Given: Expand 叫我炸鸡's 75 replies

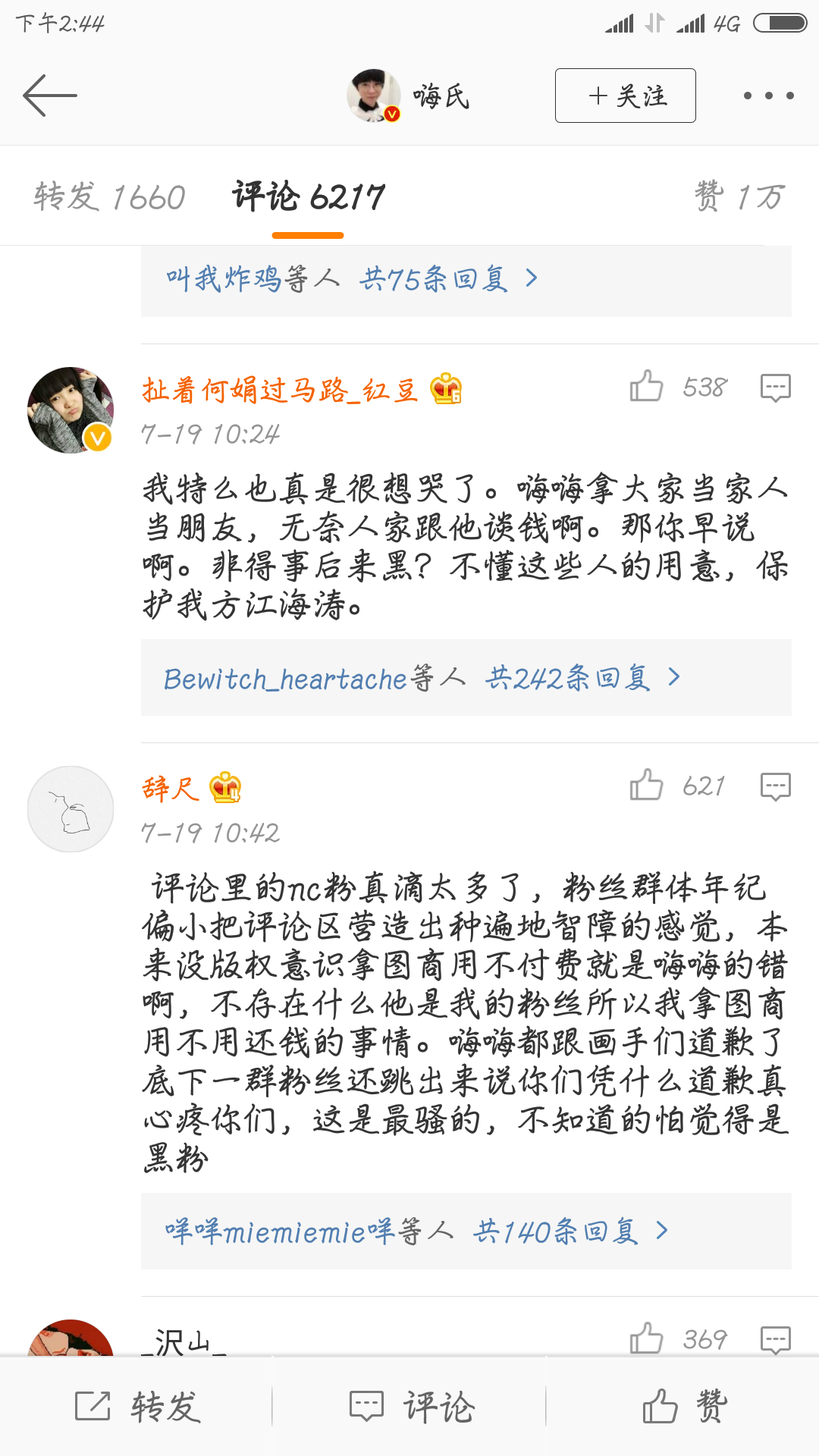Looking at the screenshot, I should [352, 280].
